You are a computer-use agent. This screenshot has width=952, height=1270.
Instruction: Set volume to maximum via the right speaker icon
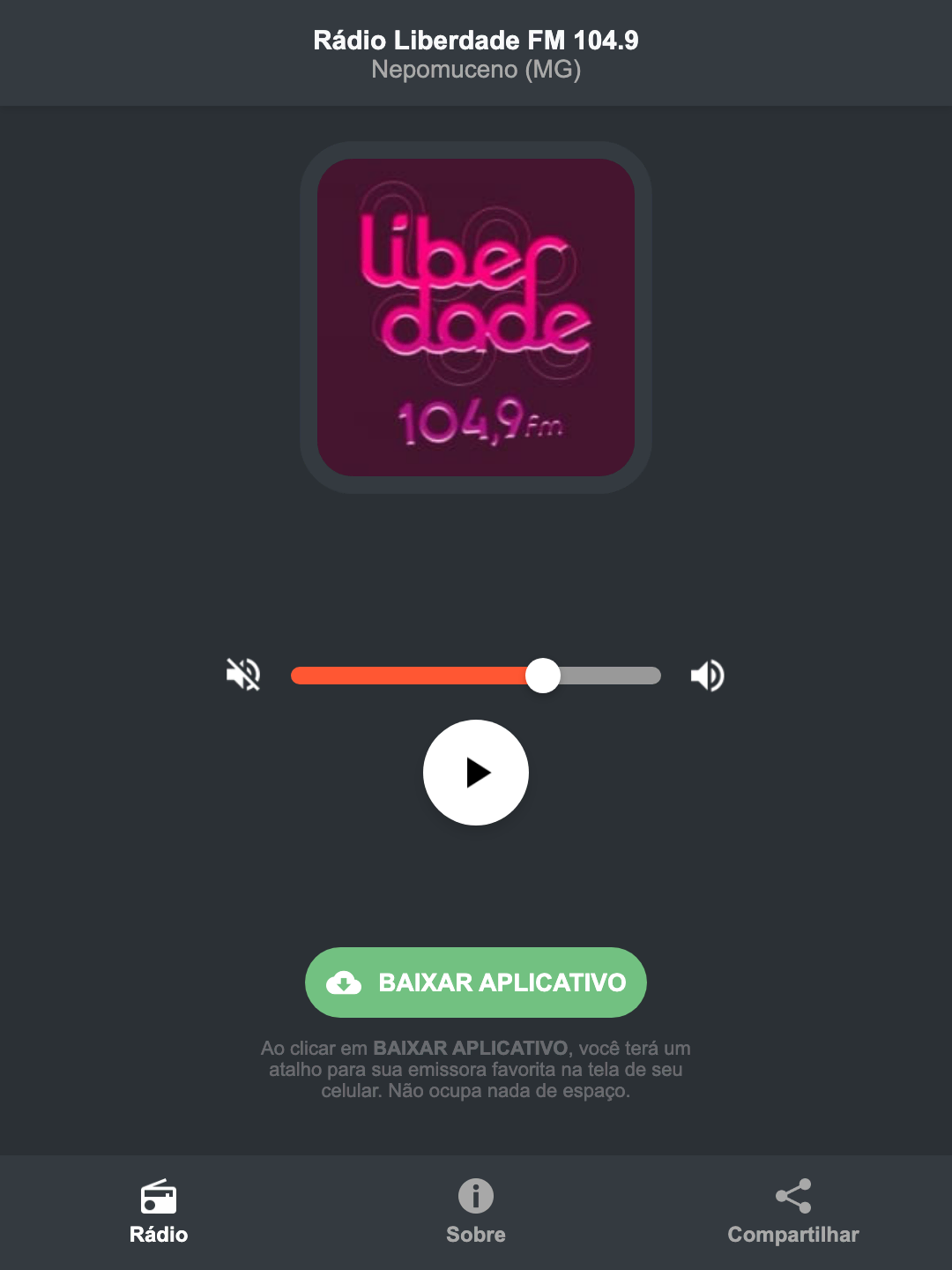pos(708,675)
